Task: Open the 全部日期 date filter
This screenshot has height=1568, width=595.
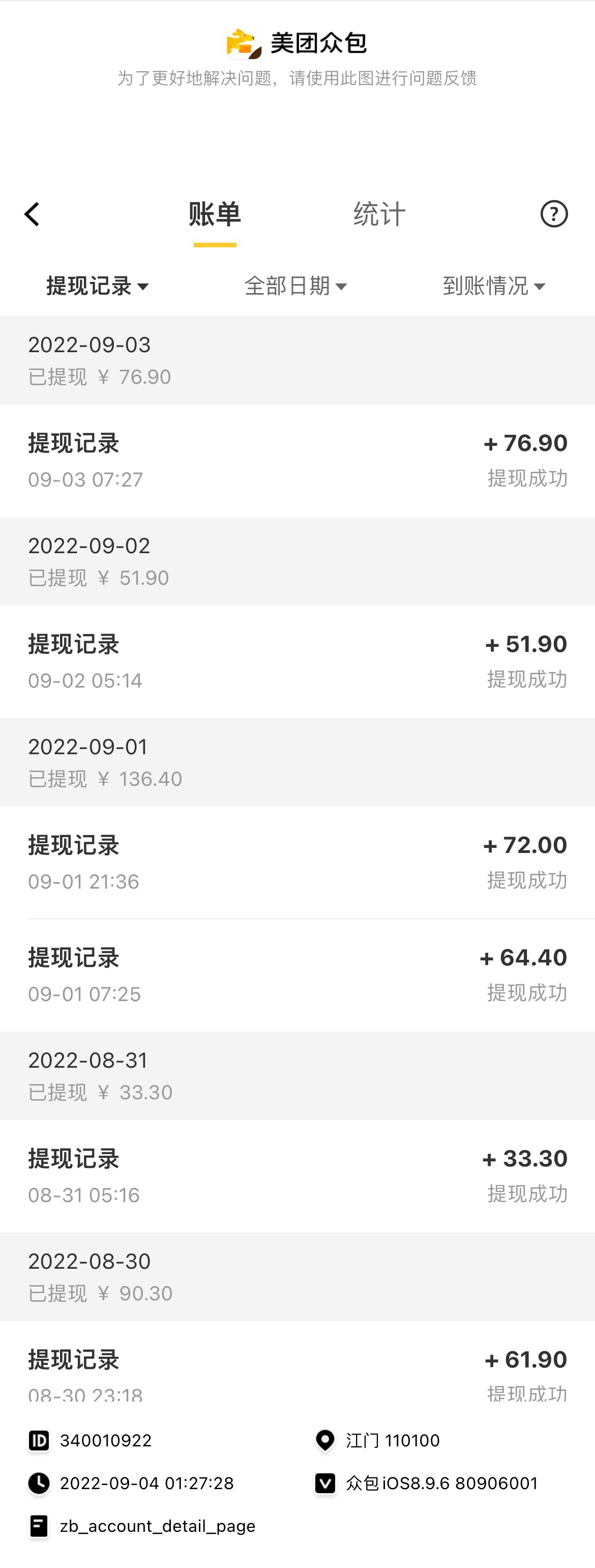Action: coord(295,286)
